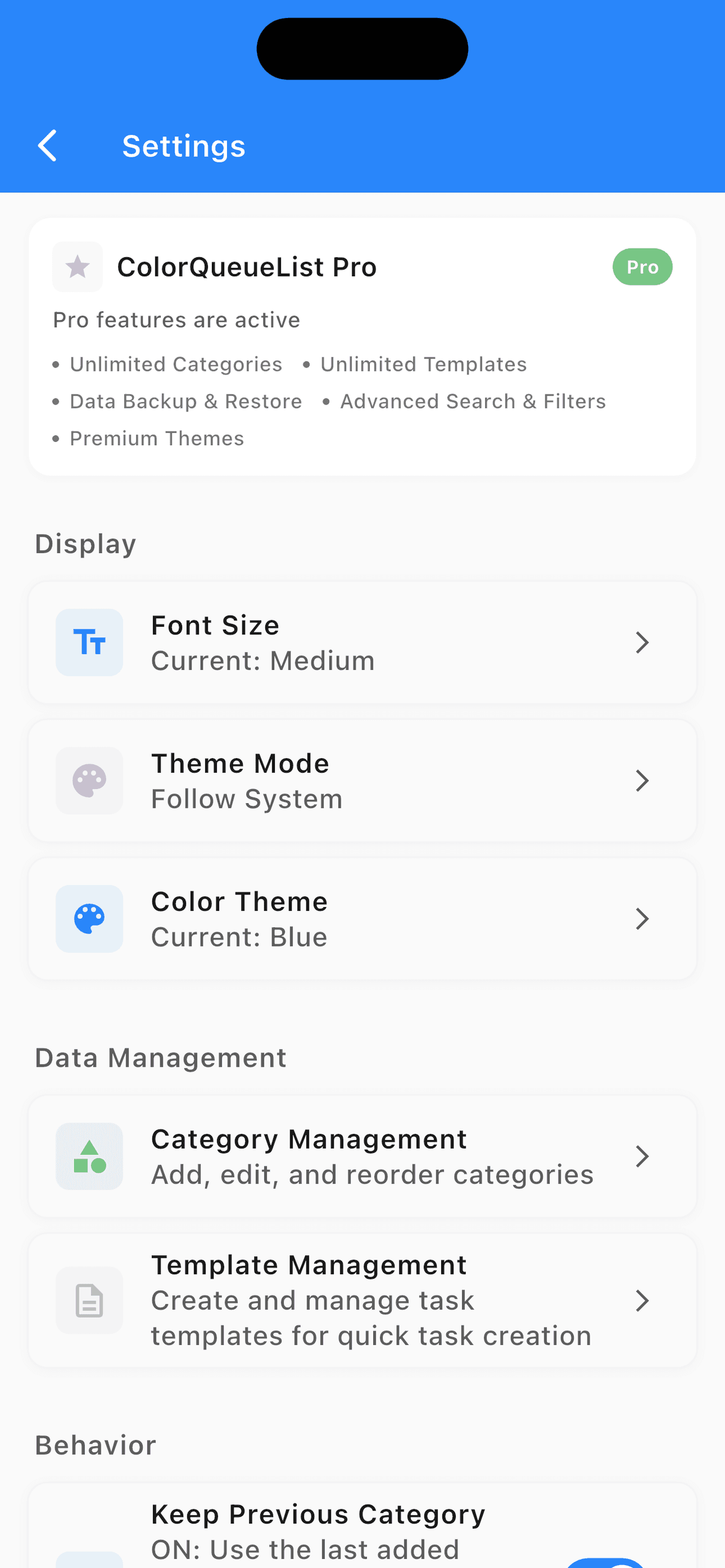Viewport: 725px width, 1568px height.
Task: Expand Category Management using its chevron
Action: 643,1157
